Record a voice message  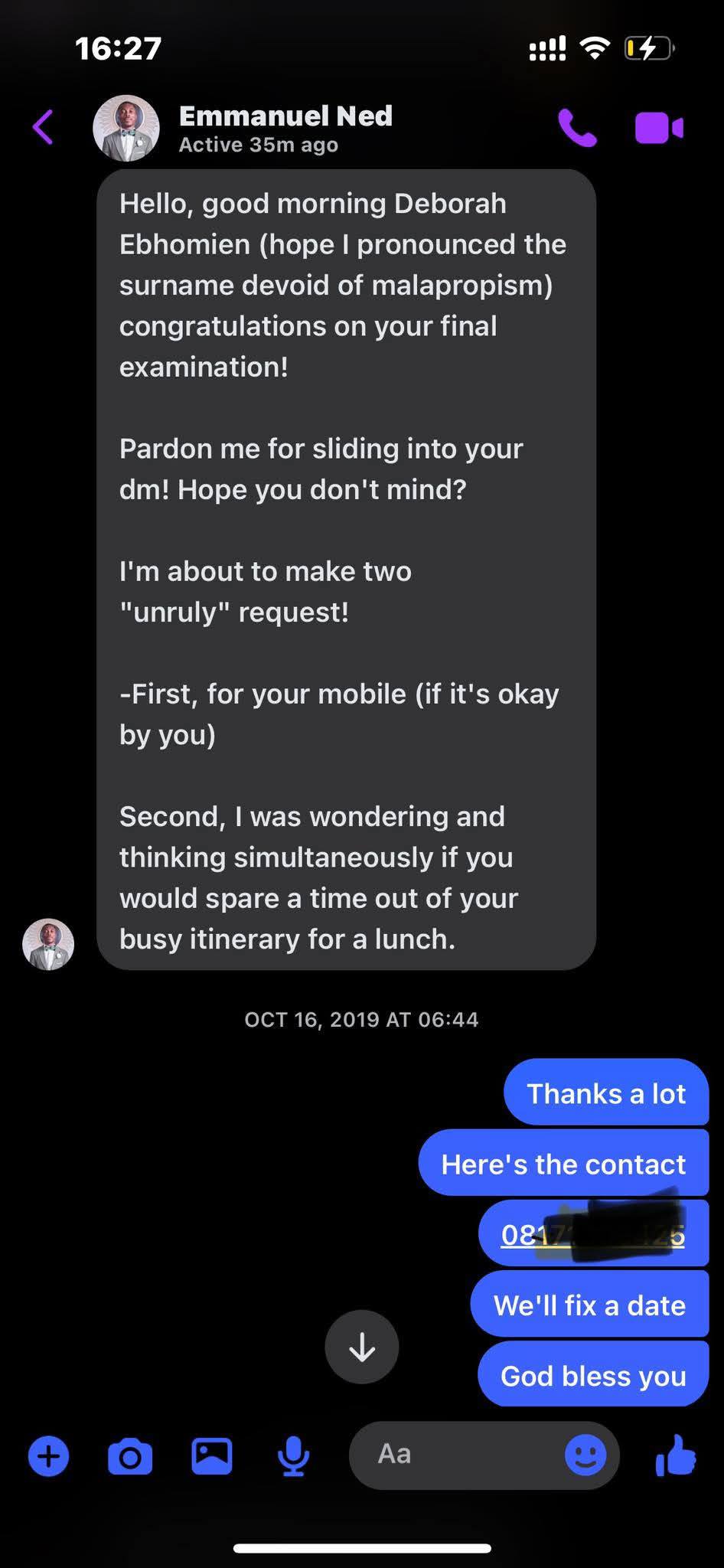click(x=293, y=1455)
